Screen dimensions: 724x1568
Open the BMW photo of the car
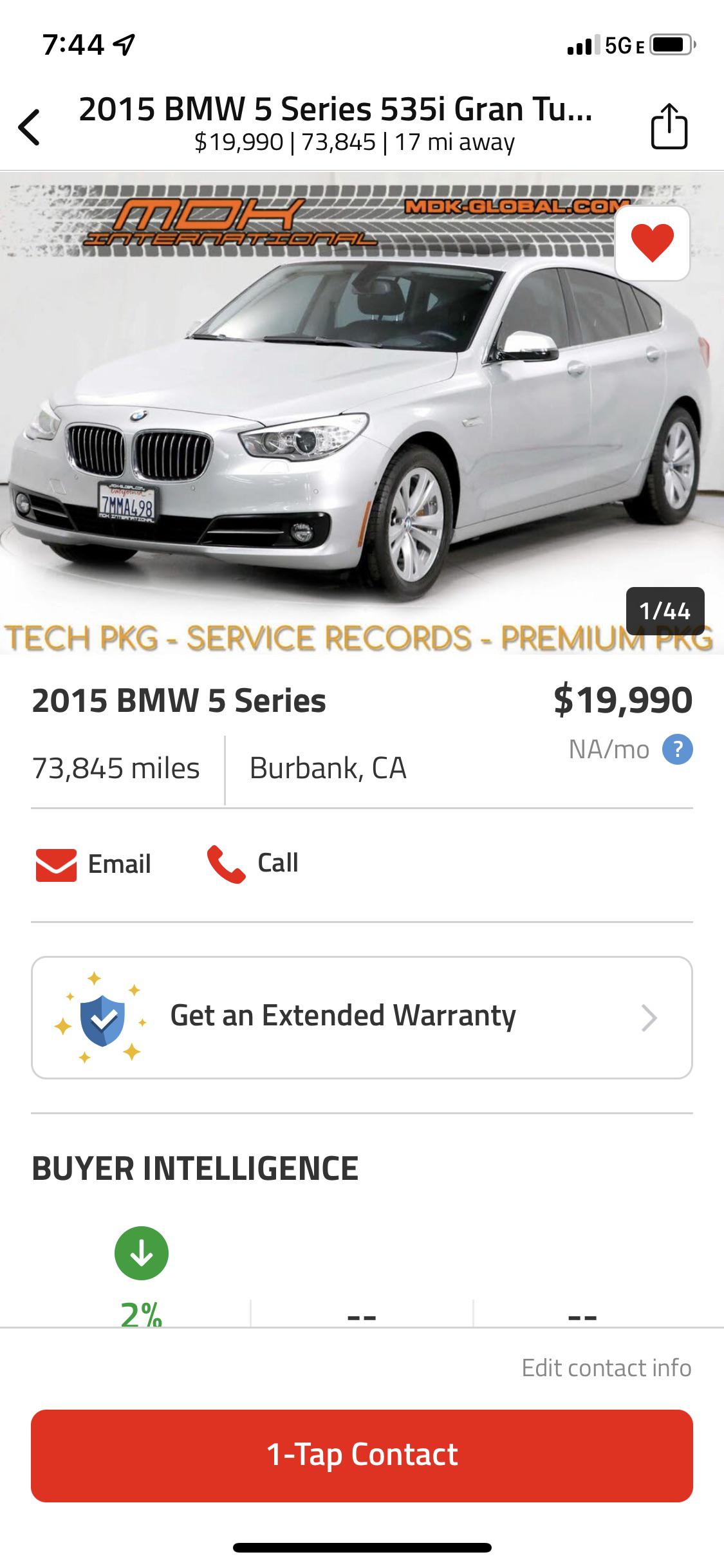tap(360, 412)
